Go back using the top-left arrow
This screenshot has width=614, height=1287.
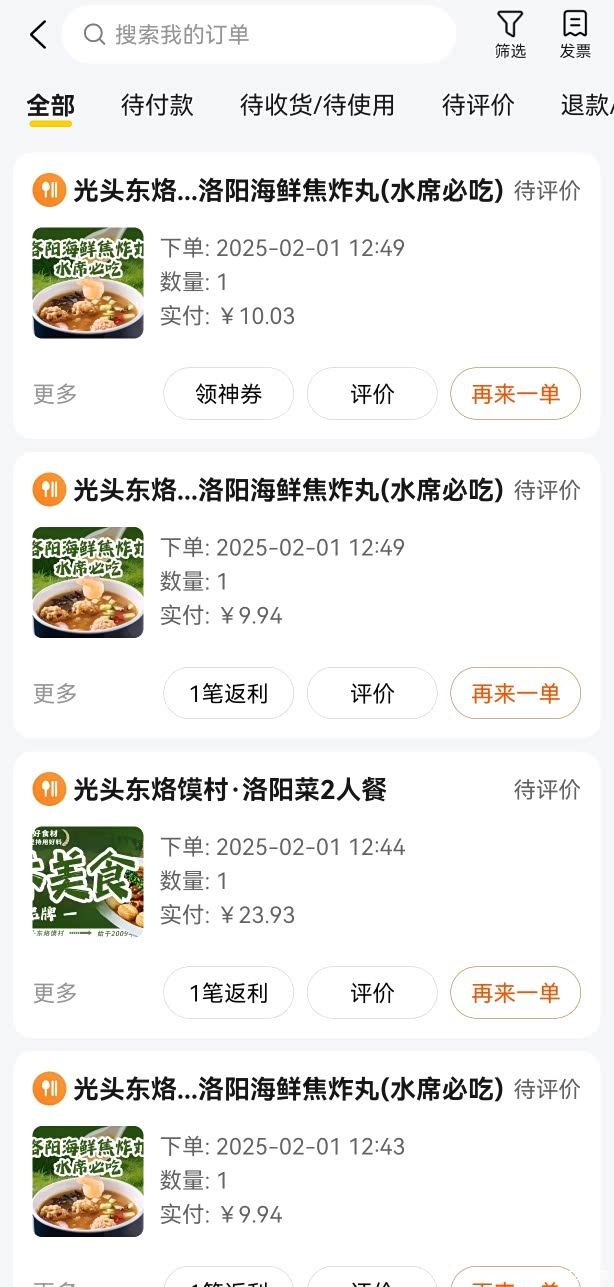point(38,35)
